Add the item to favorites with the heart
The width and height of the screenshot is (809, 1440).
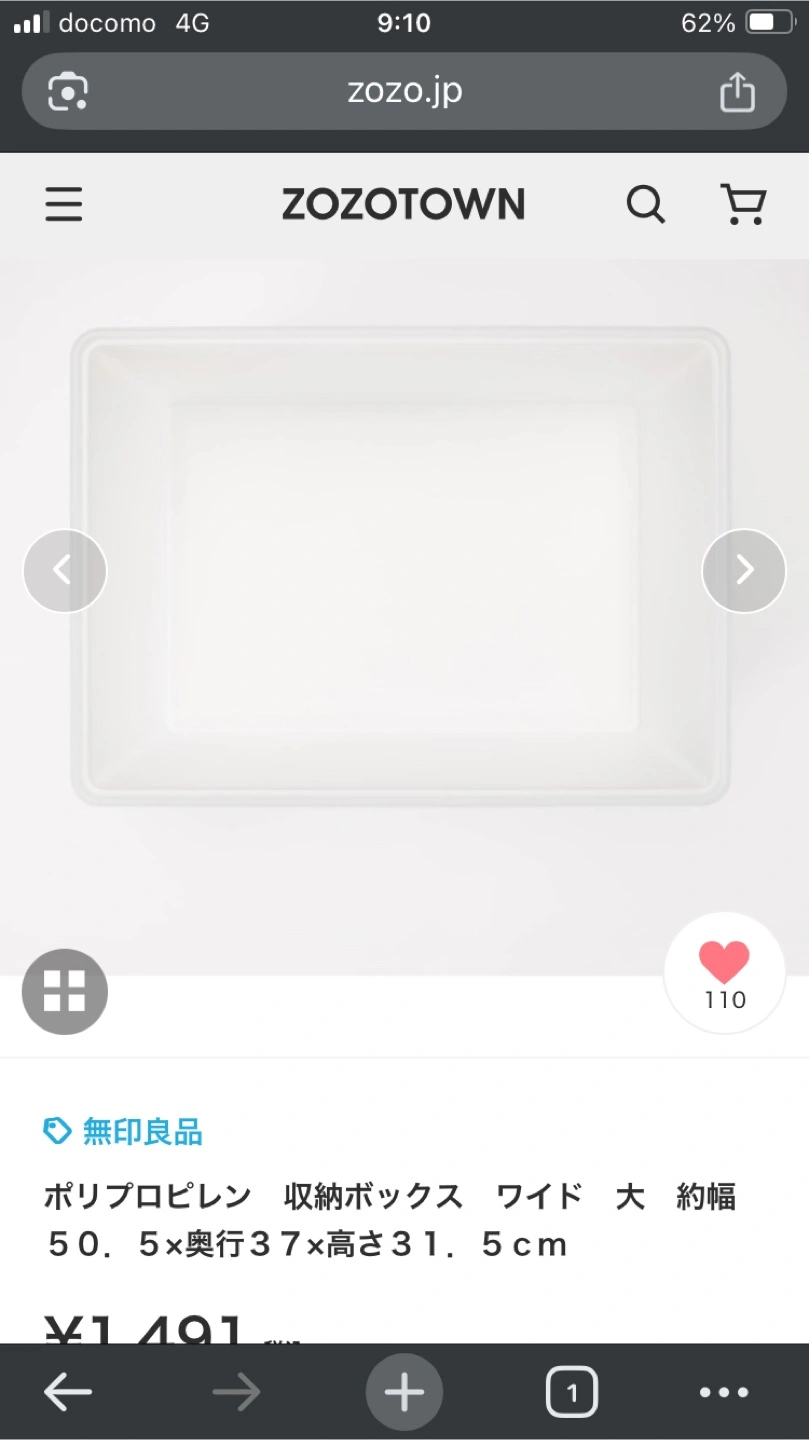pos(724,972)
